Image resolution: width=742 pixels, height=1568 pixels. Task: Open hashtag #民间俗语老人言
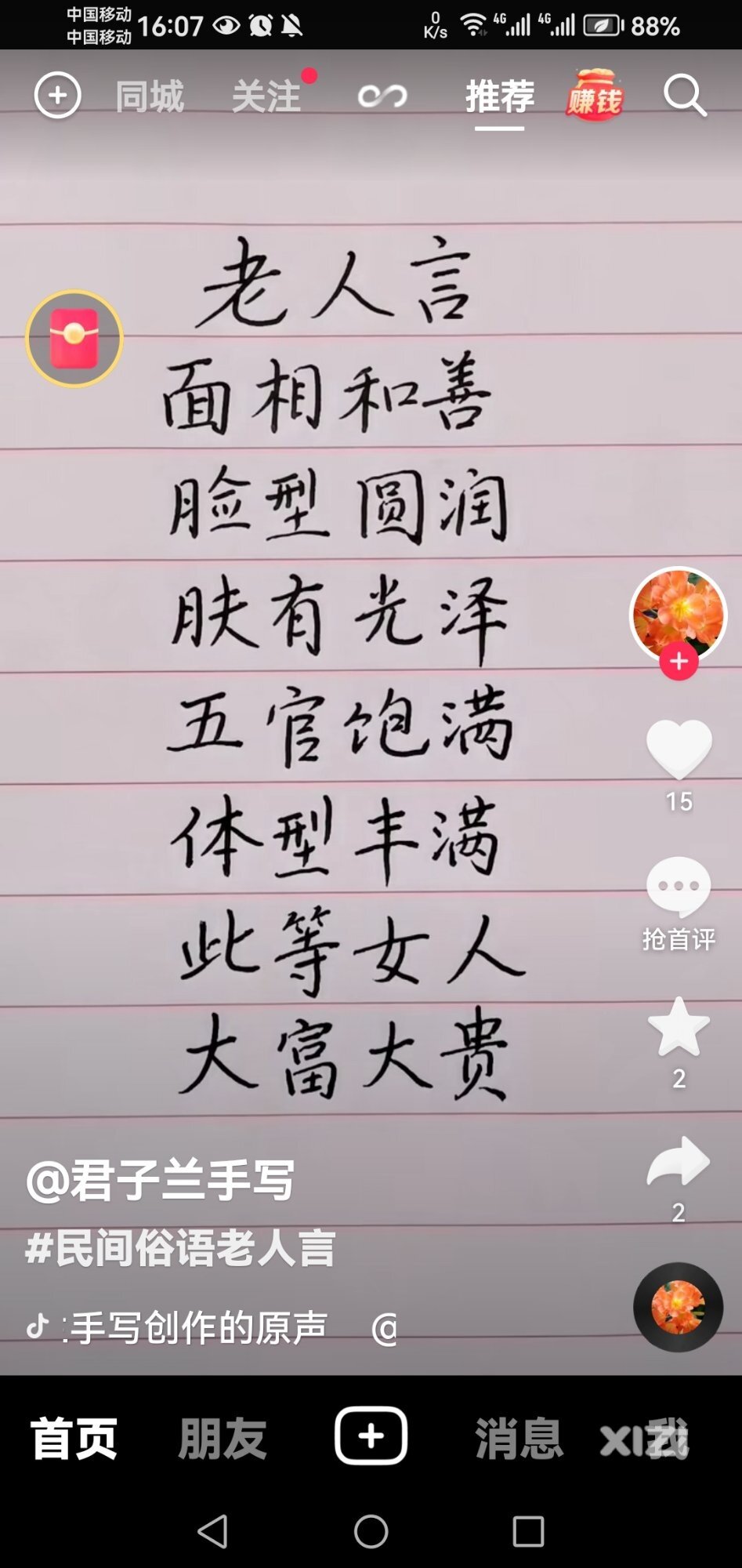tap(180, 1247)
